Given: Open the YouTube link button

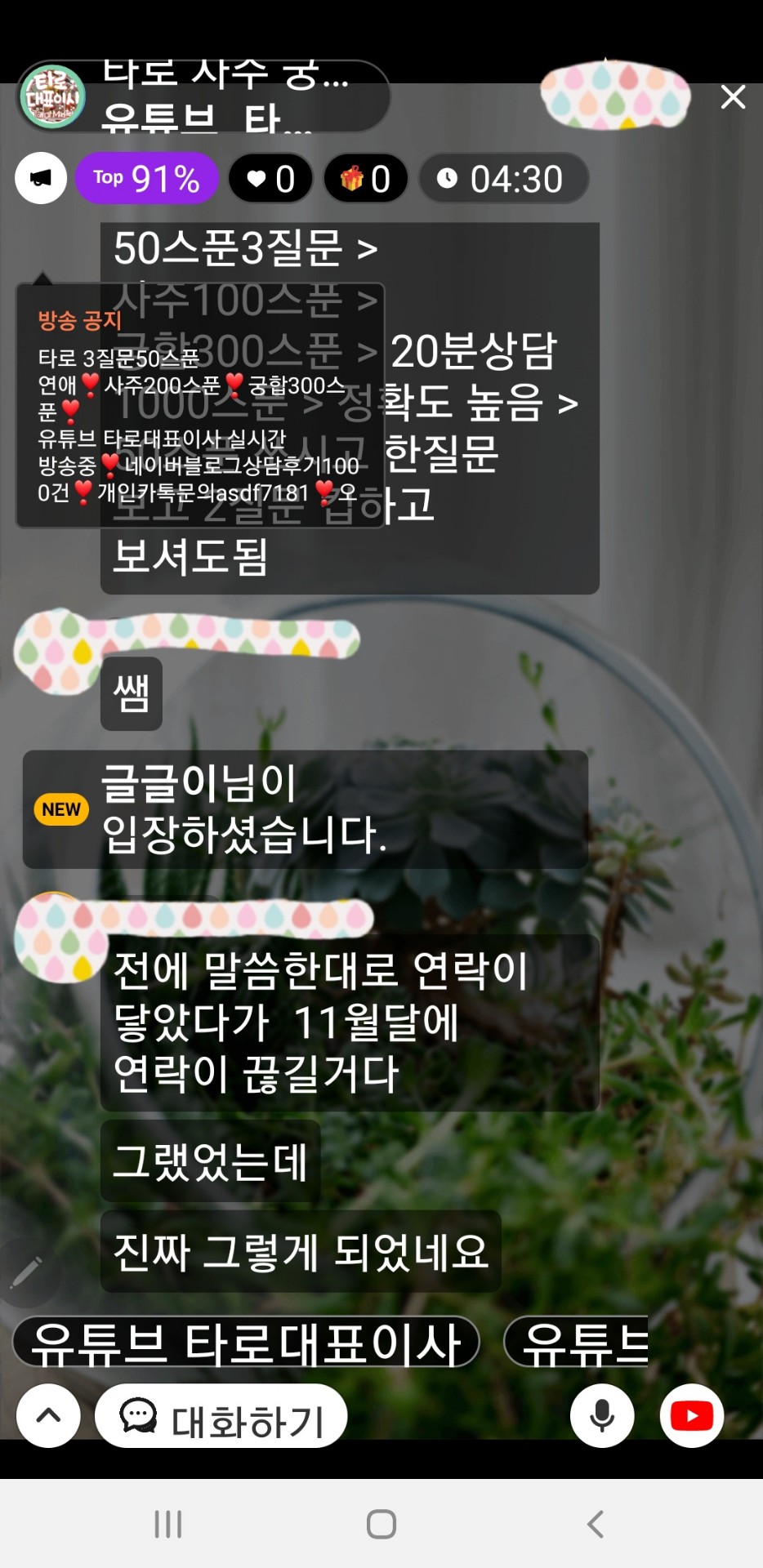Looking at the screenshot, I should click(x=691, y=1415).
